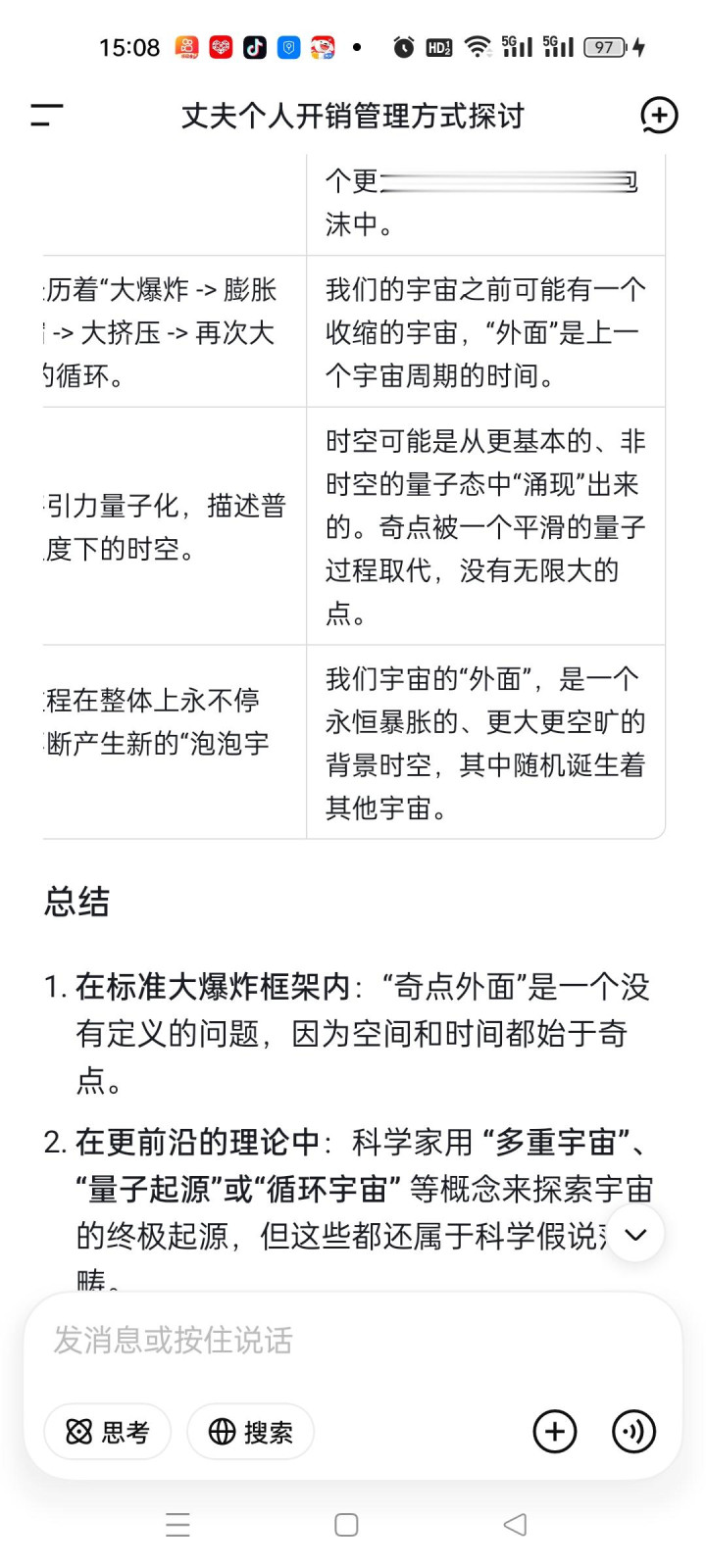Jump to the bottom of the conversation
The width and height of the screenshot is (706, 1568).
[635, 1234]
